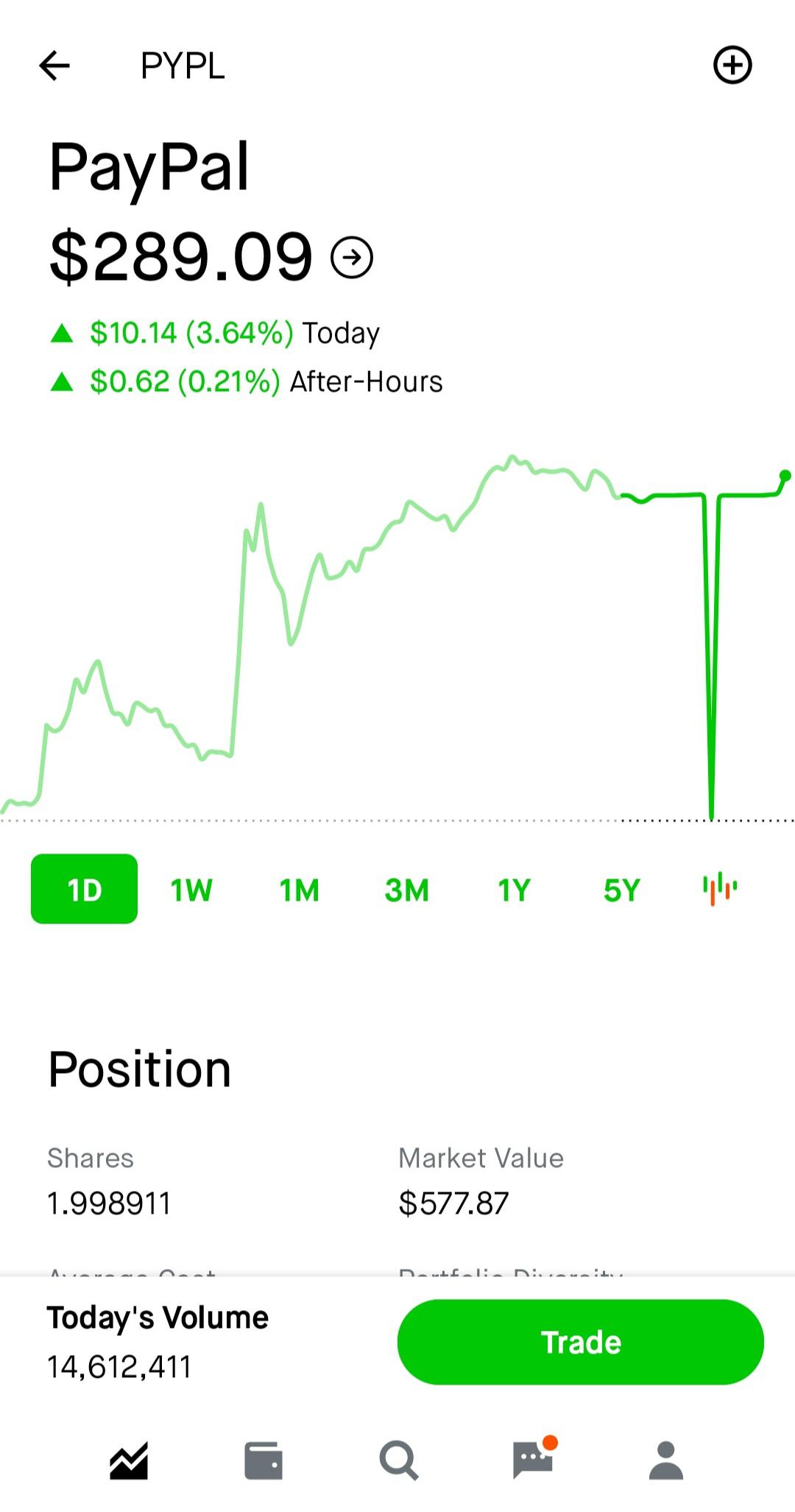
Task: Open the search tab
Action: point(398,1461)
